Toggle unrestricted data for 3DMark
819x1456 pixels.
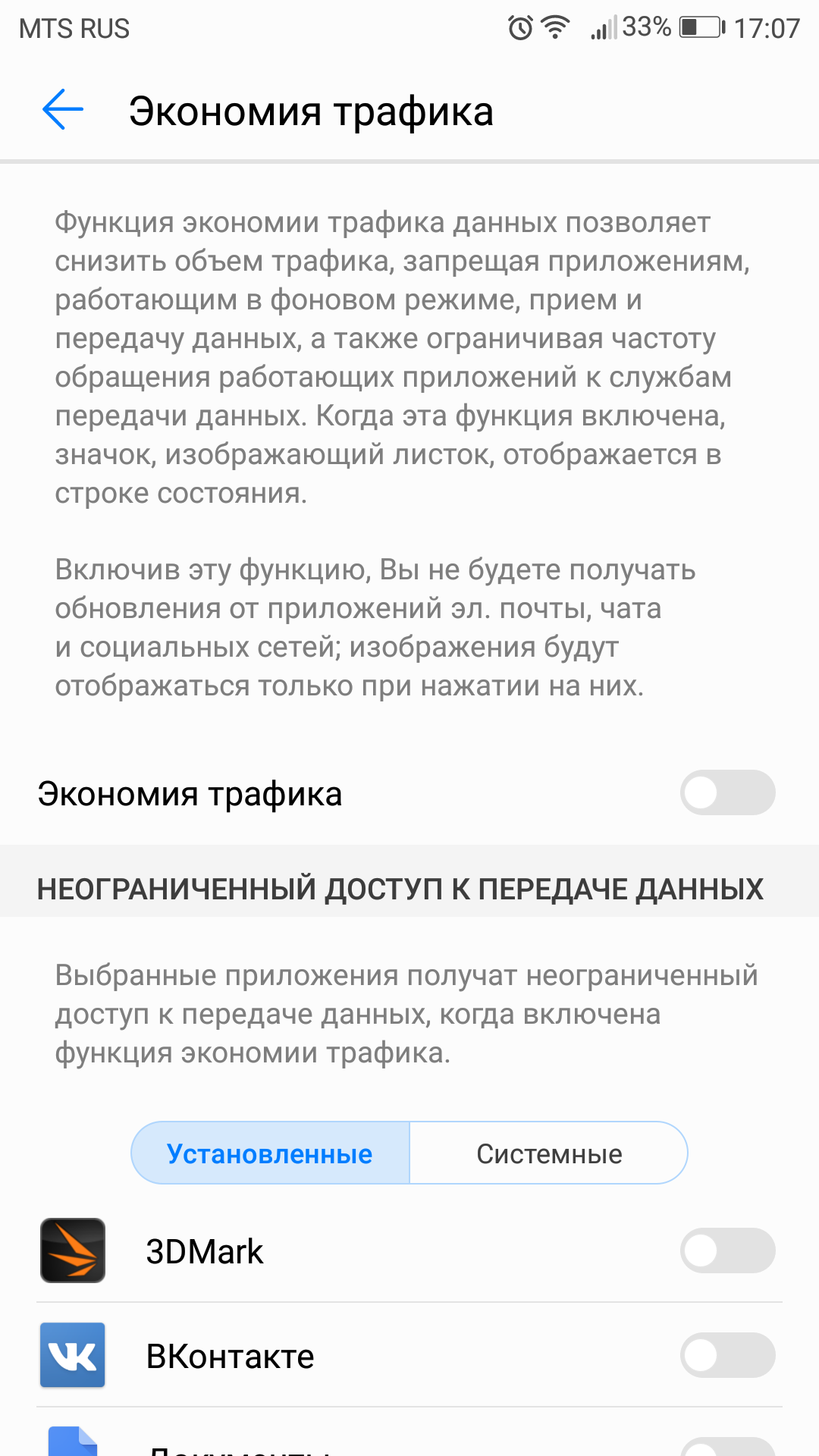(x=727, y=1250)
